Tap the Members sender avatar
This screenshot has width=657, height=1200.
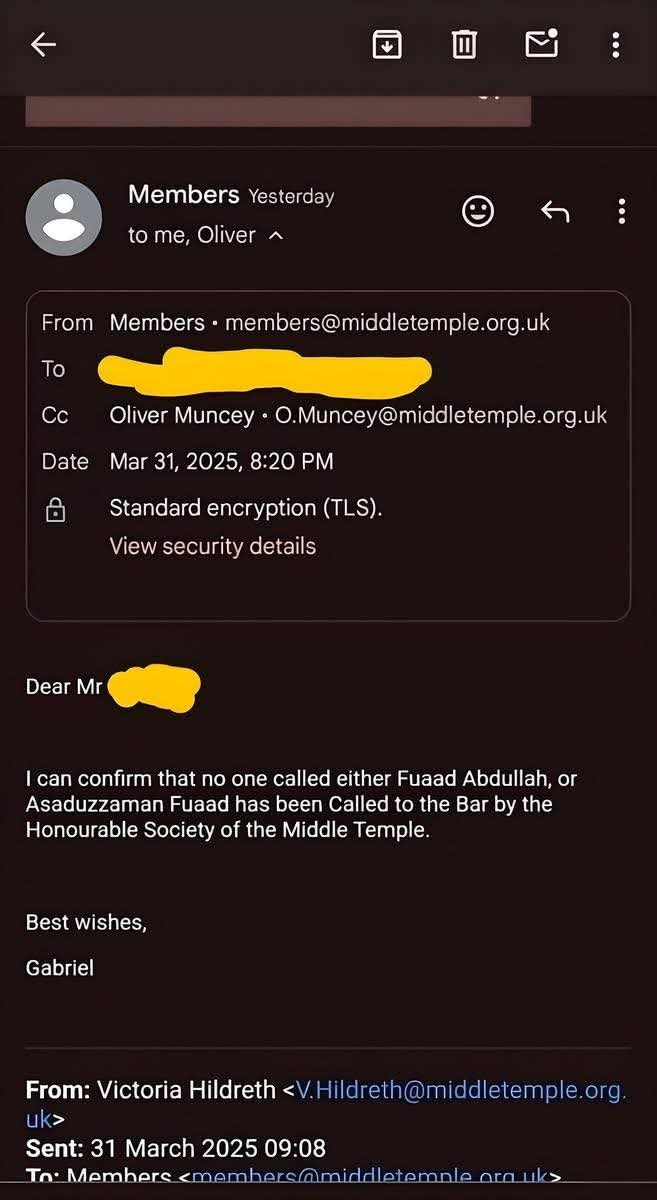63,217
